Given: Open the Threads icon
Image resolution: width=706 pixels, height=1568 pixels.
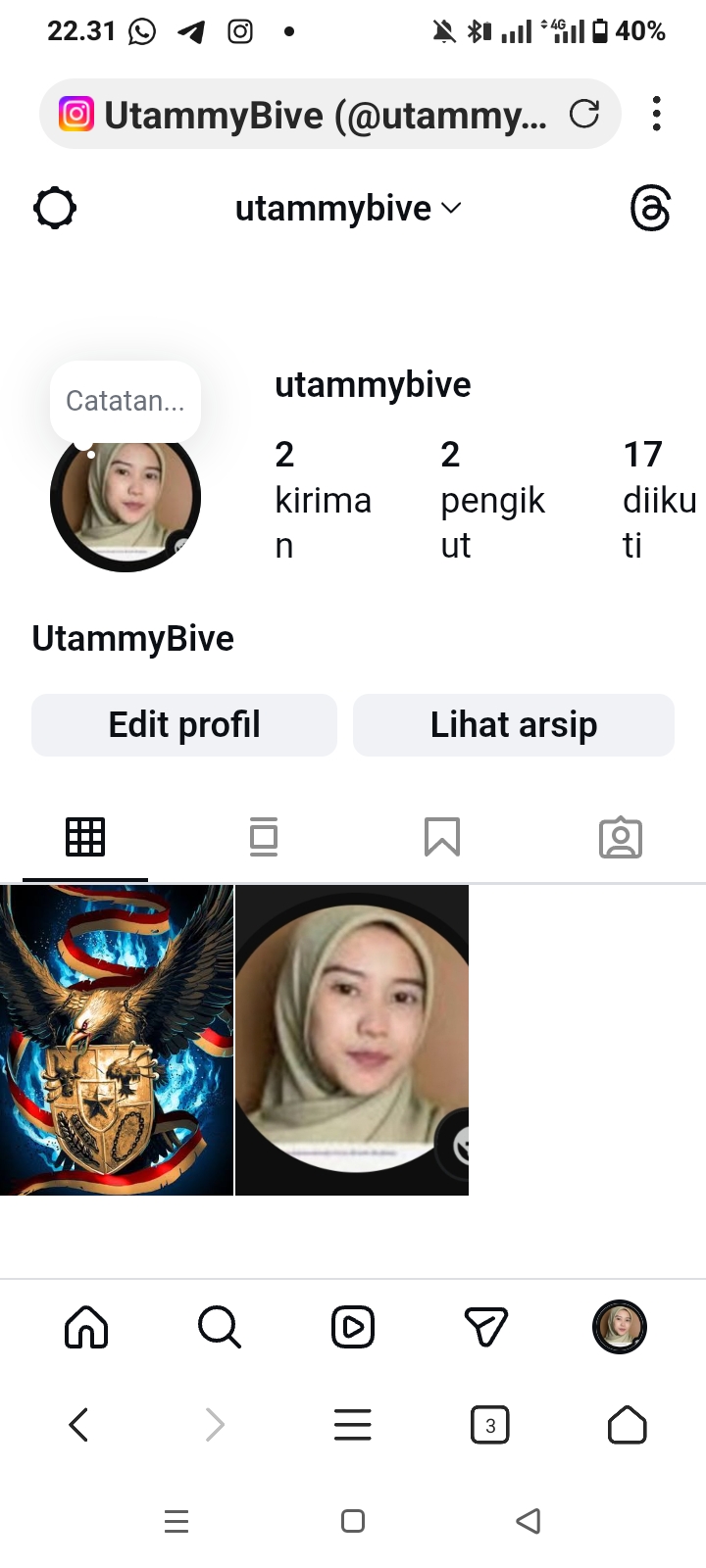Looking at the screenshot, I should pos(650,209).
